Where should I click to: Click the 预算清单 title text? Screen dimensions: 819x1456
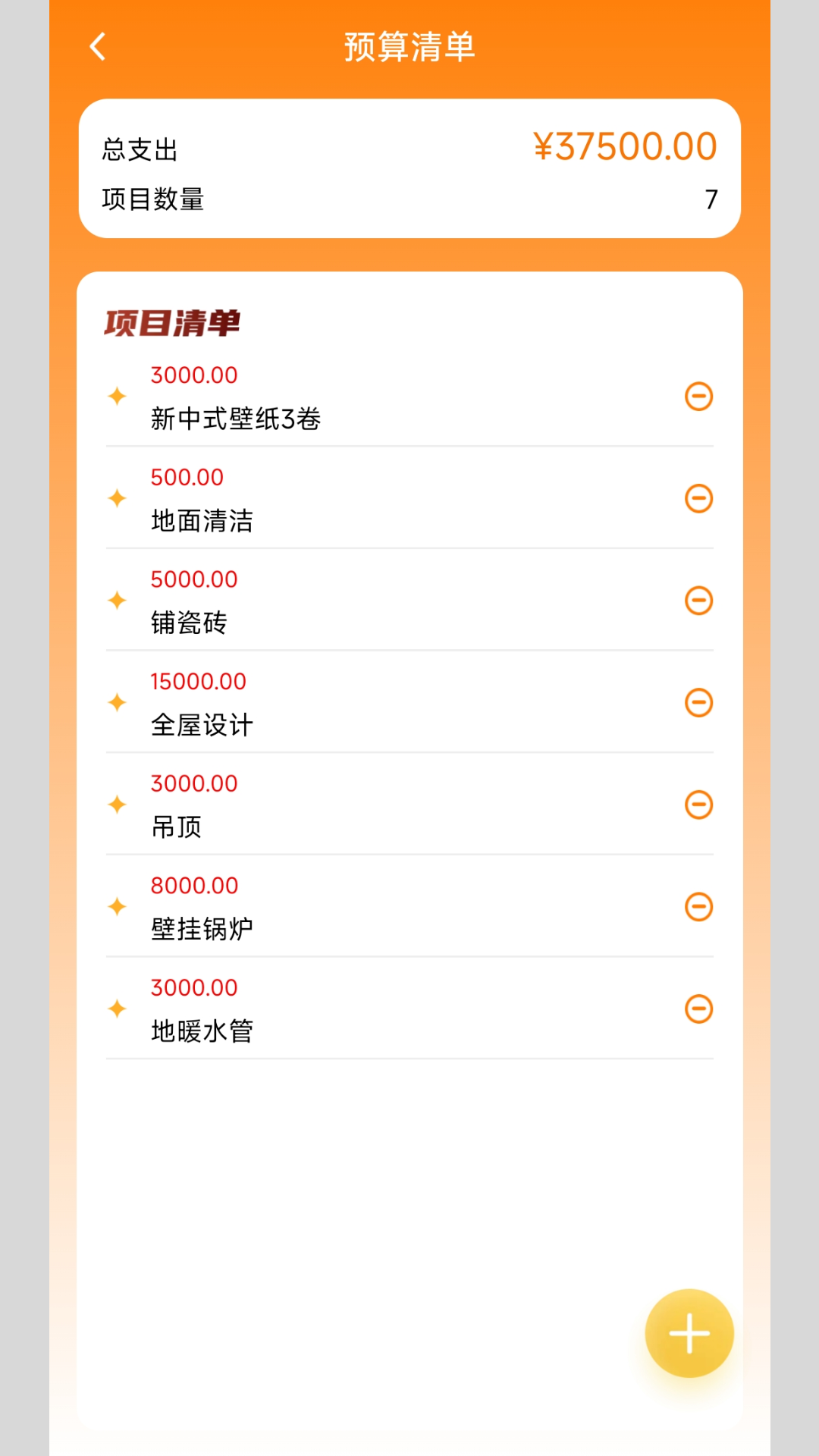tap(409, 47)
